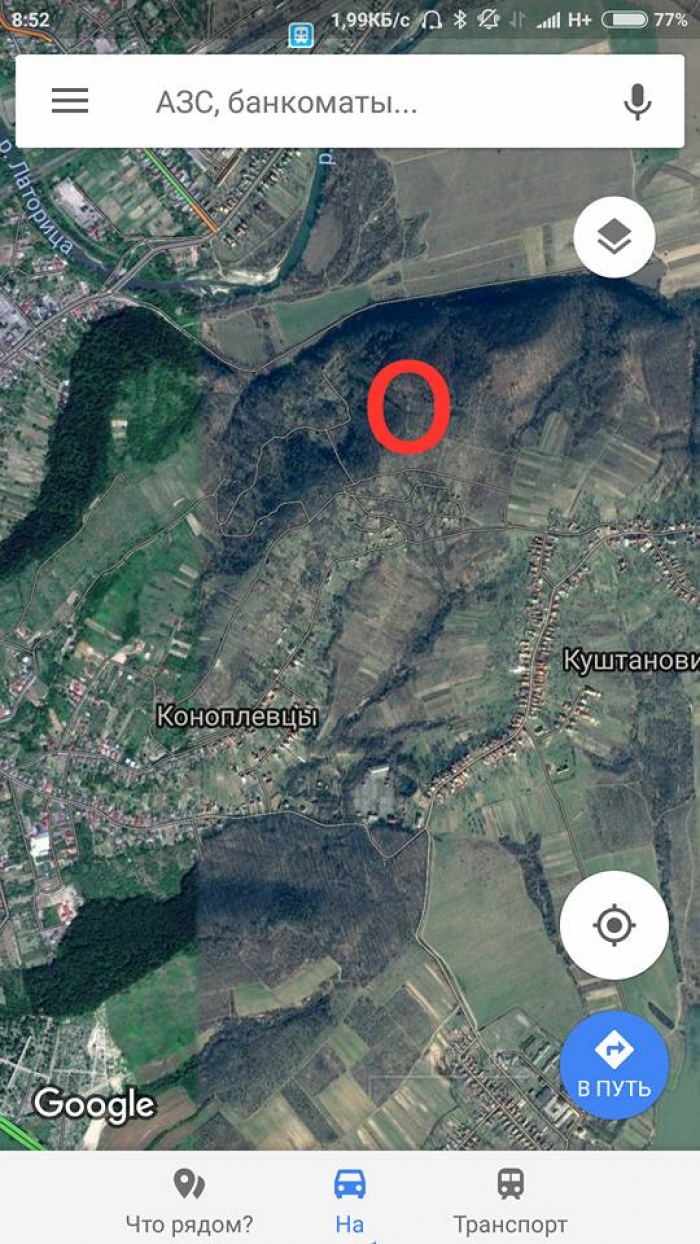Viewport: 700px width, 1244px height.
Task: Center map on my current location
Action: click(614, 925)
